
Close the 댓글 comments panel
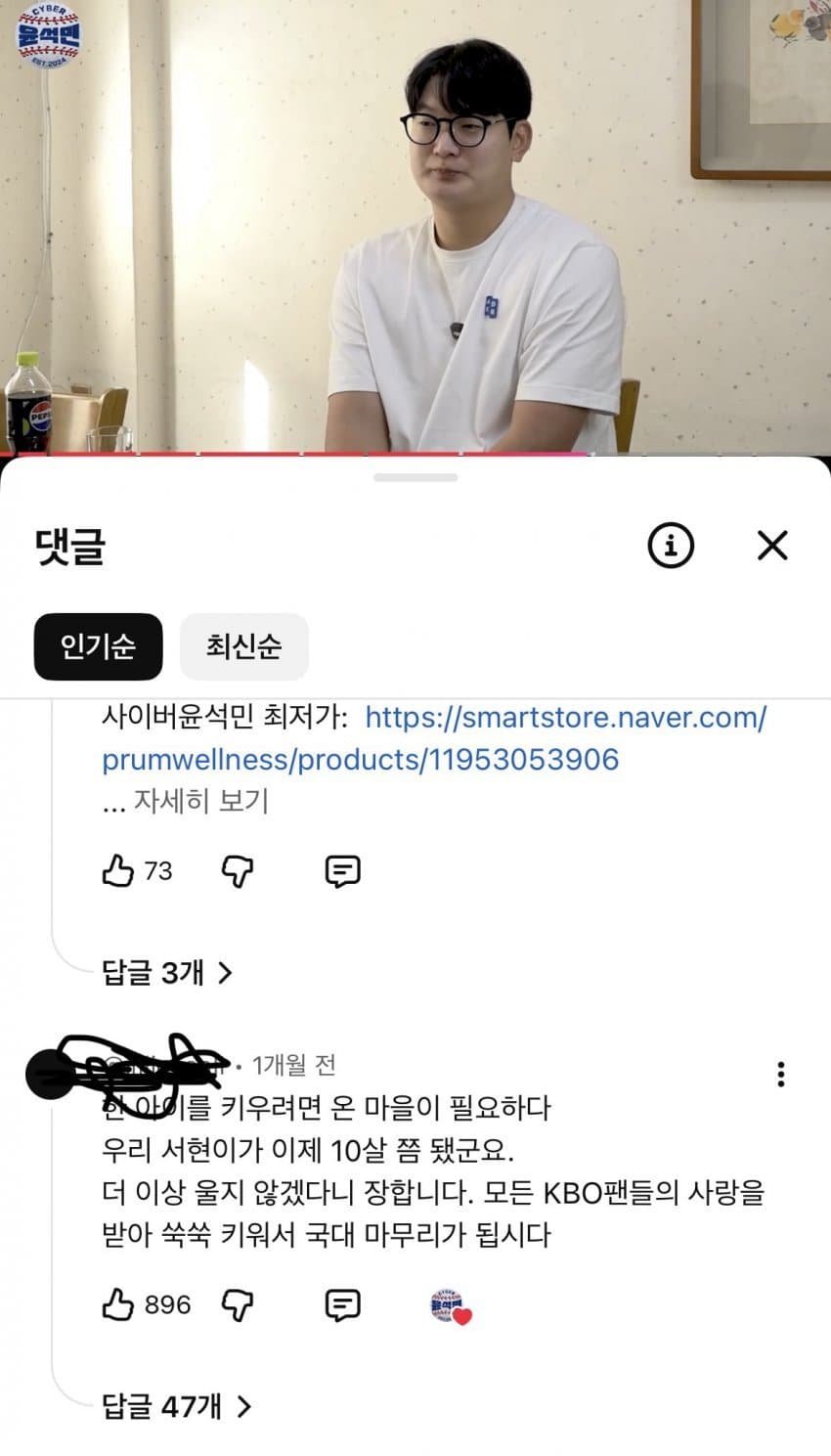(x=772, y=546)
